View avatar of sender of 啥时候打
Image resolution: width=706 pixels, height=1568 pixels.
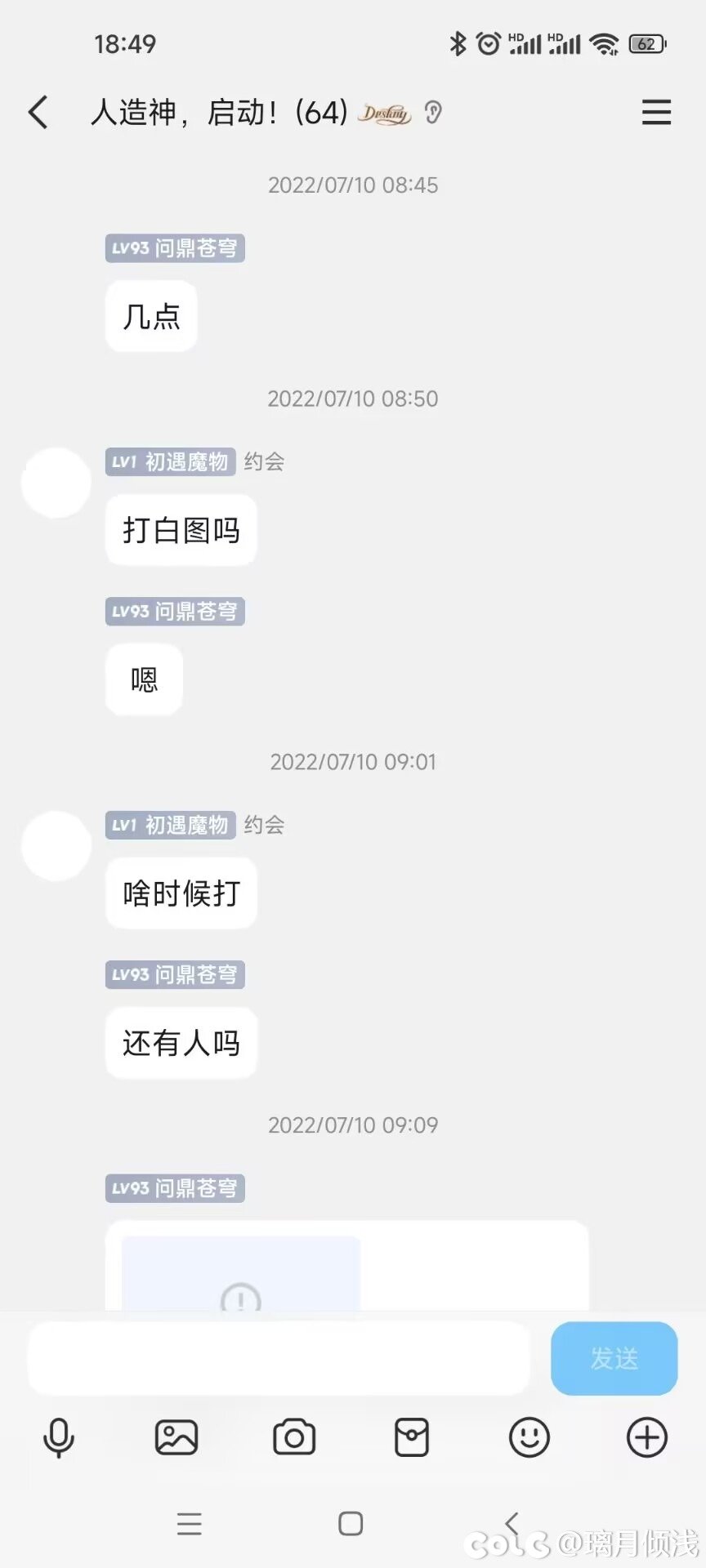(56, 845)
